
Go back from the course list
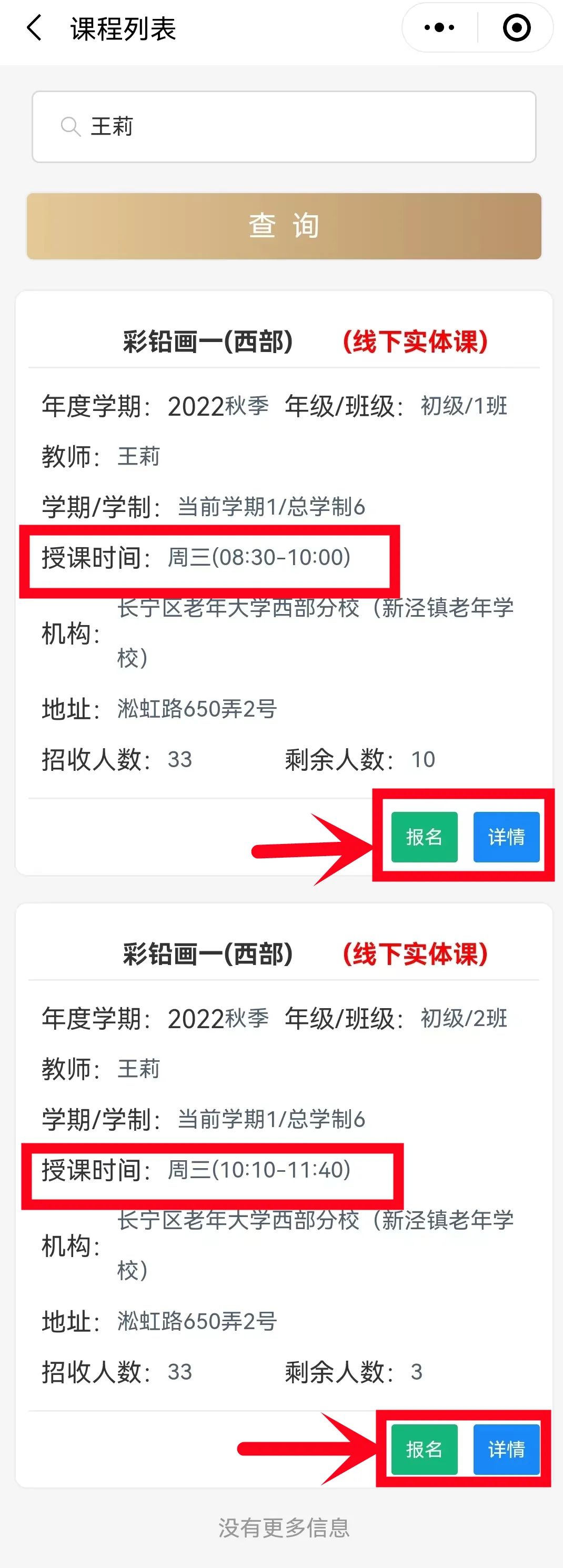click(x=35, y=28)
